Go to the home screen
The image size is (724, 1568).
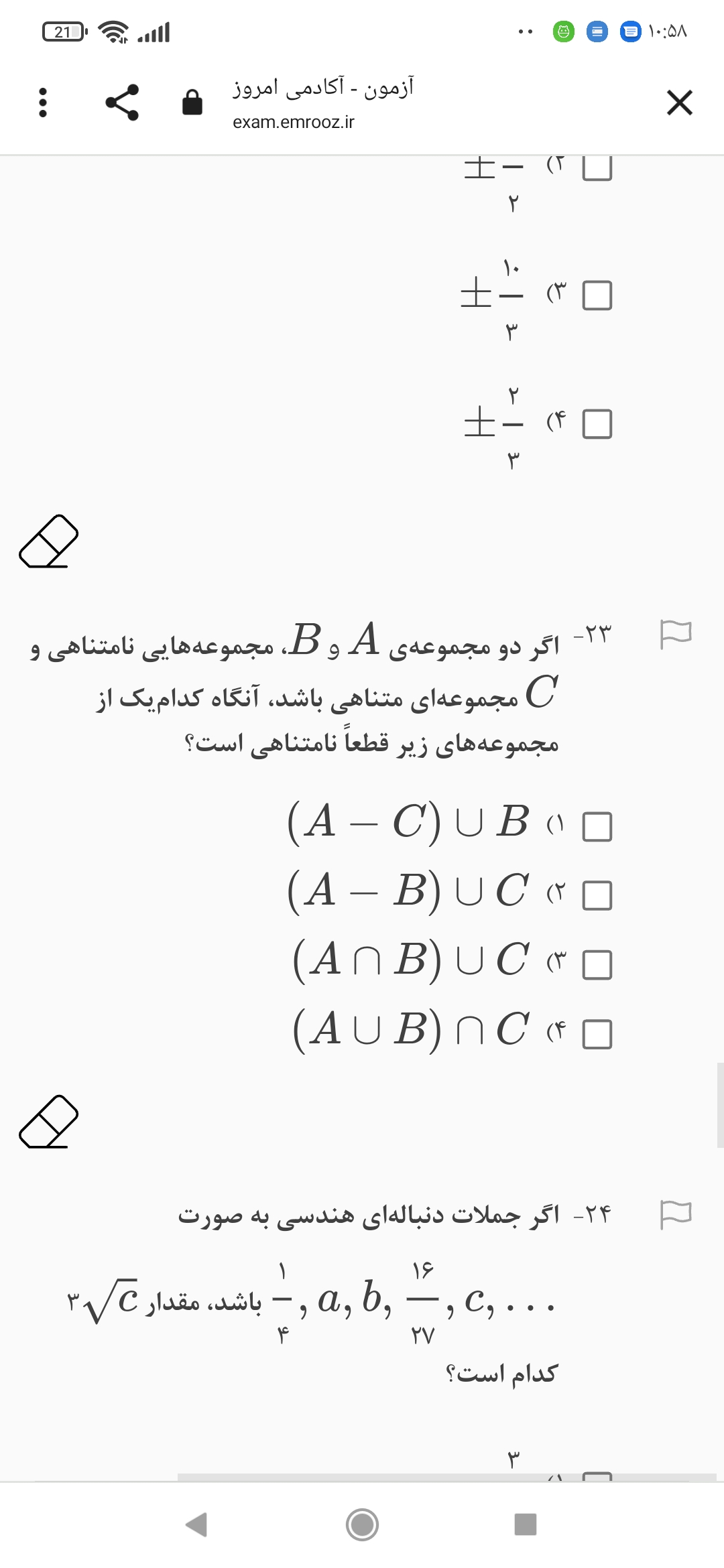click(x=362, y=1524)
